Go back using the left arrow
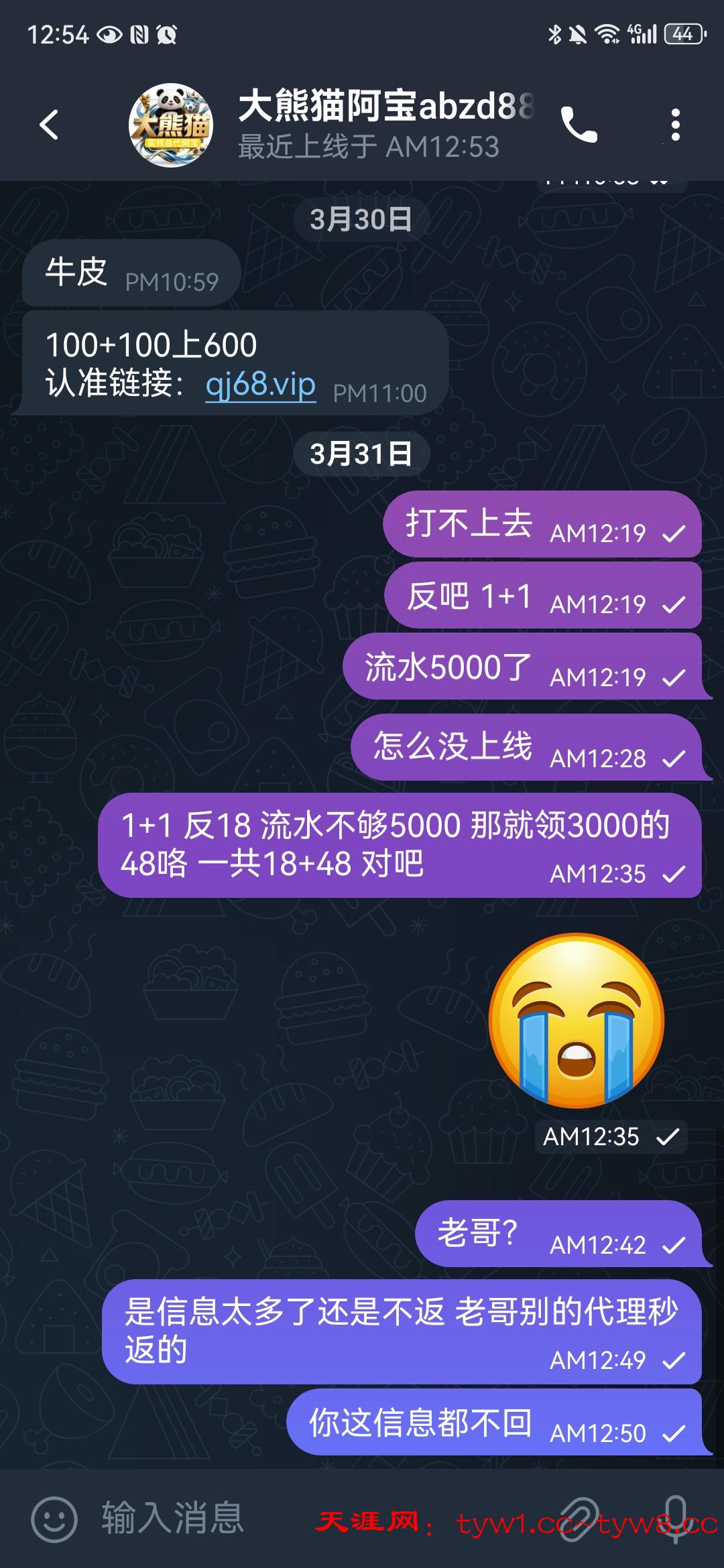The height and width of the screenshot is (1568, 724). click(x=47, y=124)
